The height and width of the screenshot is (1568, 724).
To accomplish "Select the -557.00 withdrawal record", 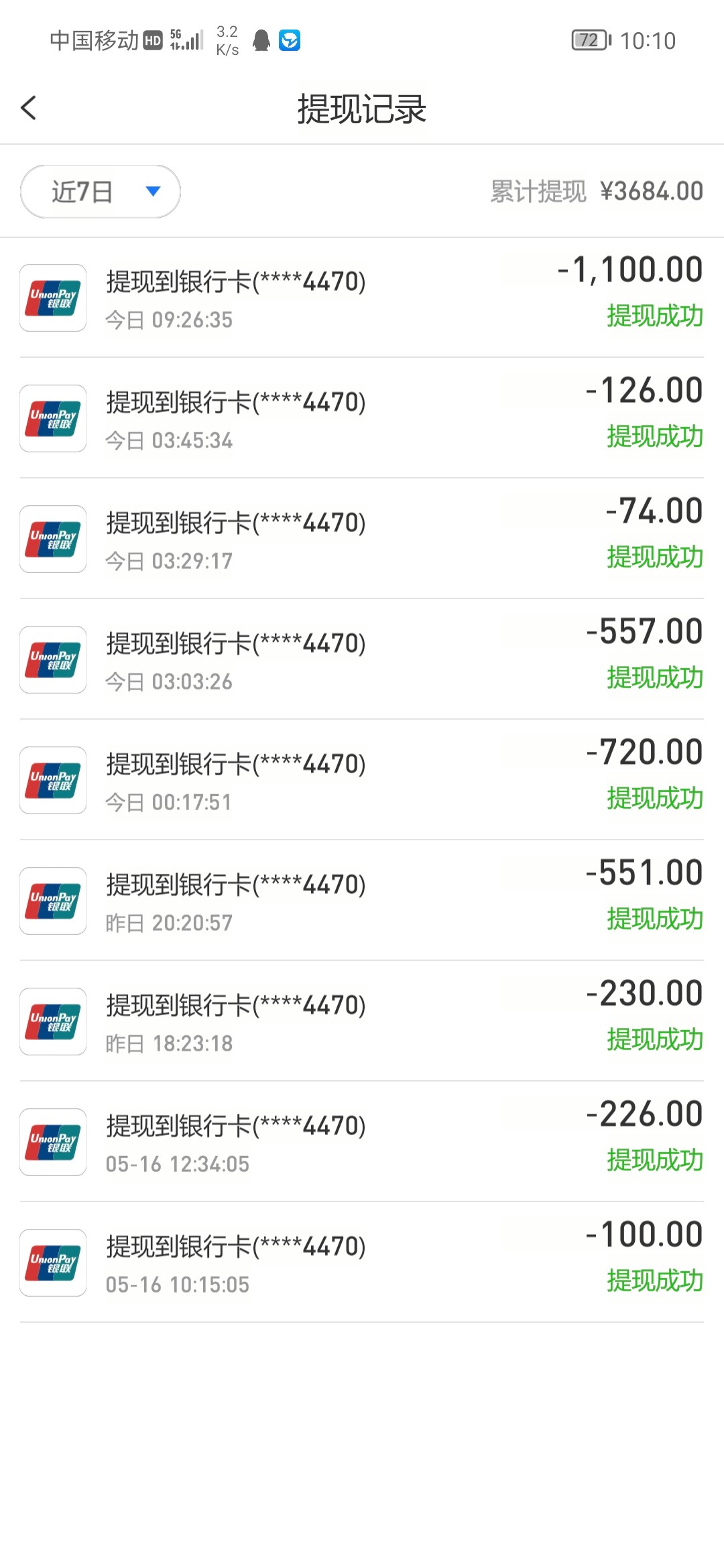I will click(x=362, y=659).
